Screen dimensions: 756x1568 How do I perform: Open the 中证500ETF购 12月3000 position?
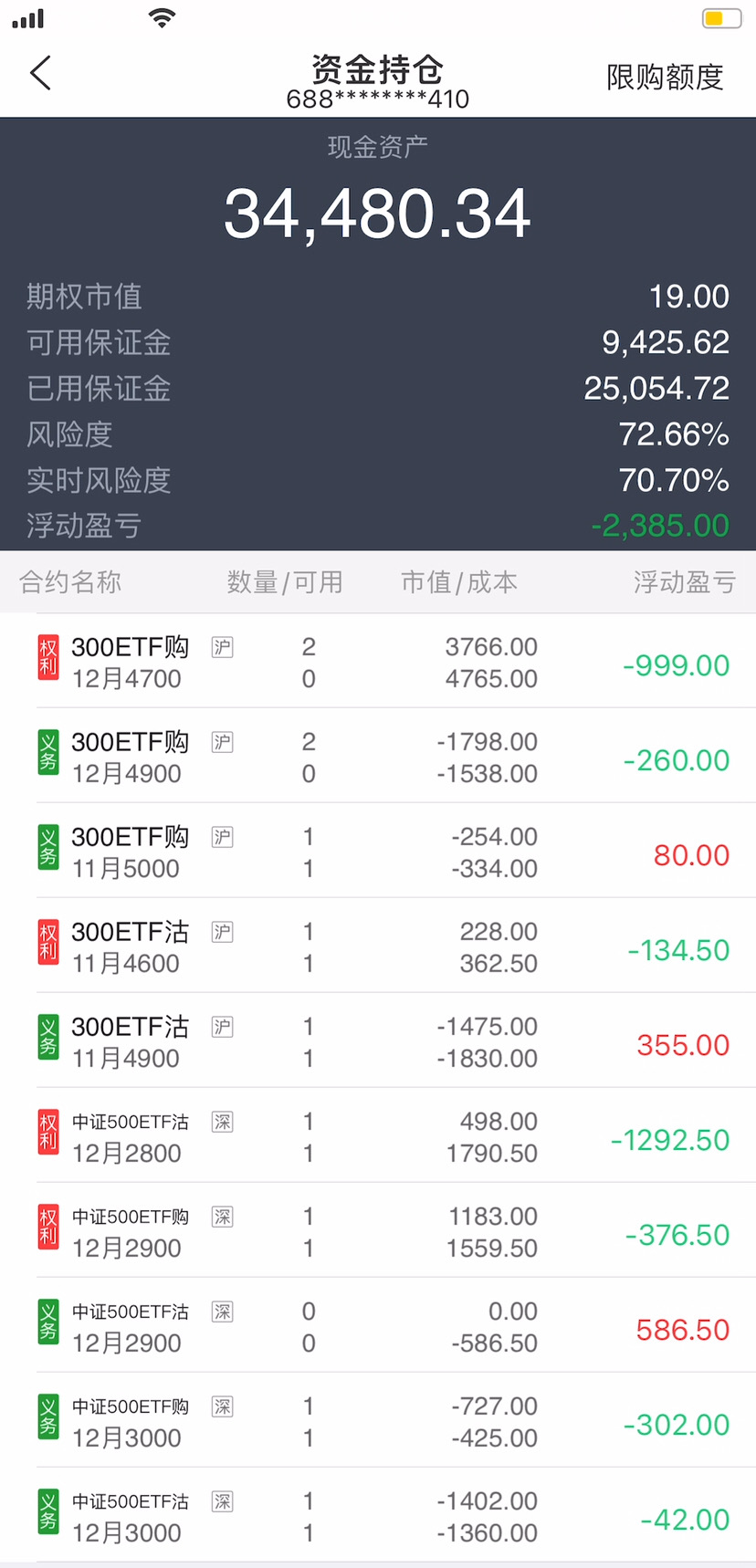[x=378, y=1422]
